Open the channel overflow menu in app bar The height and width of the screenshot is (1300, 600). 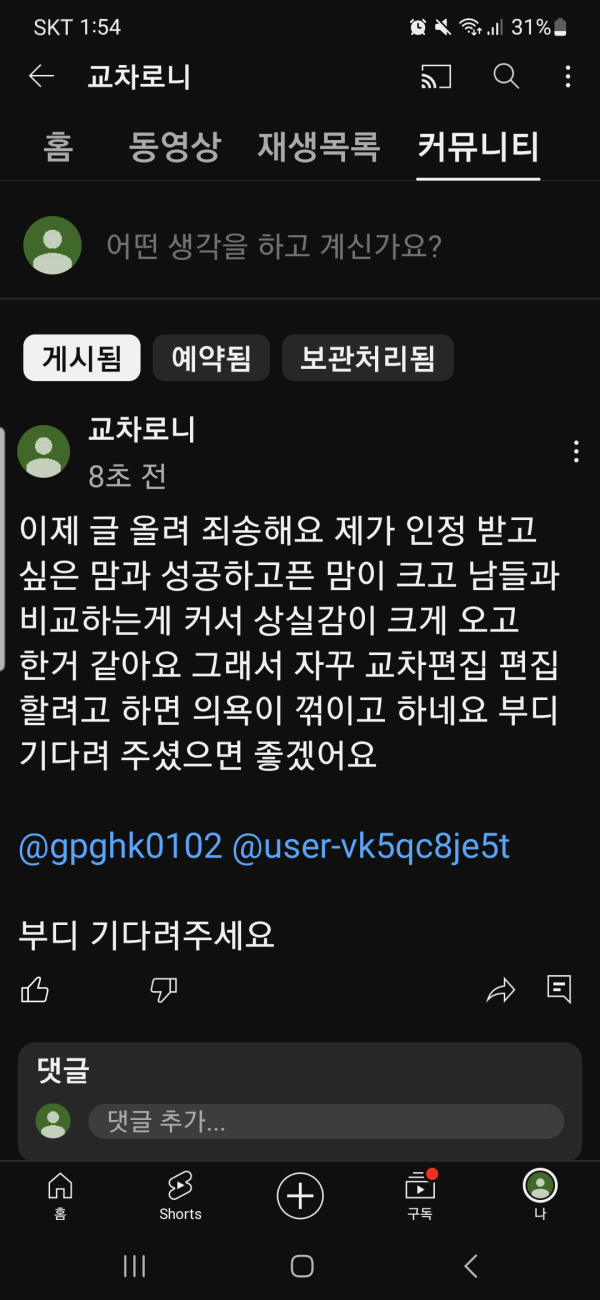pyautogui.click(x=567, y=77)
